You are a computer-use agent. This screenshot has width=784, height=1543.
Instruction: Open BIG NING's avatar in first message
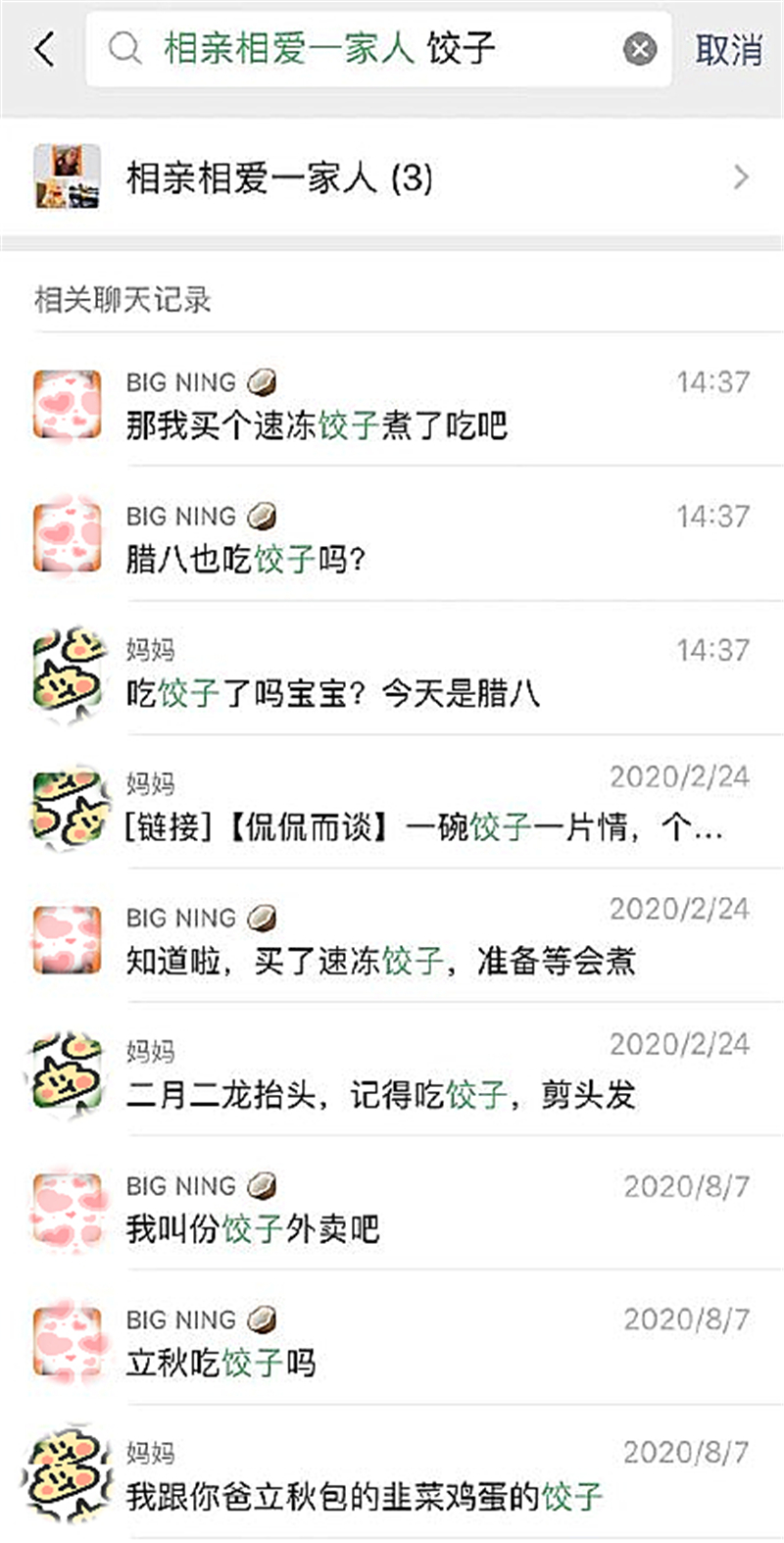(68, 400)
